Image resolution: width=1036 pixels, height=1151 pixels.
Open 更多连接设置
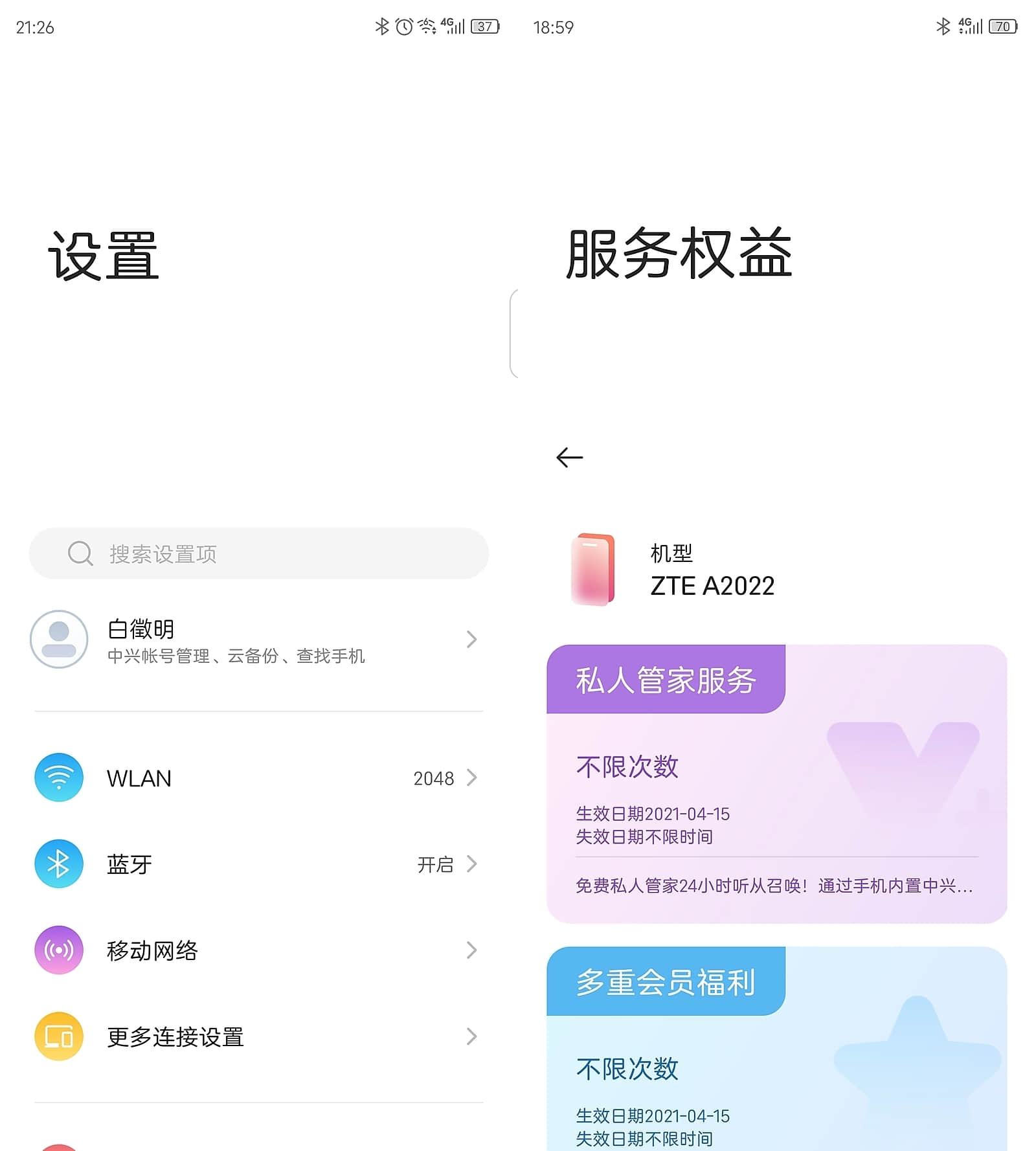(x=258, y=1036)
